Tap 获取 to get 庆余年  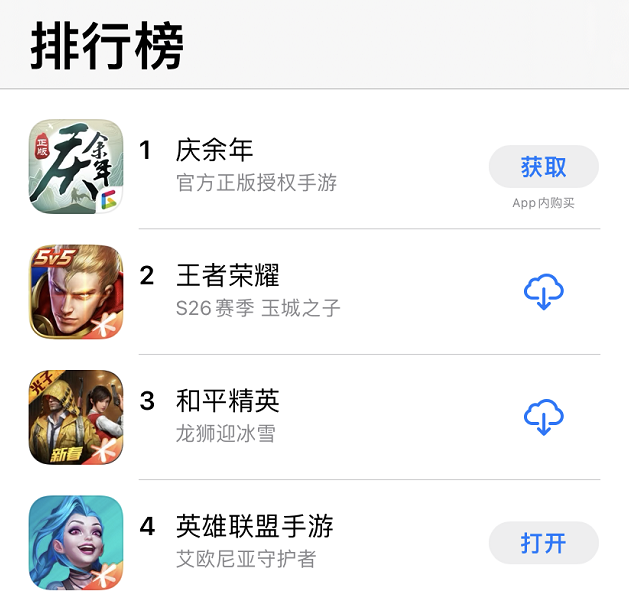543,167
